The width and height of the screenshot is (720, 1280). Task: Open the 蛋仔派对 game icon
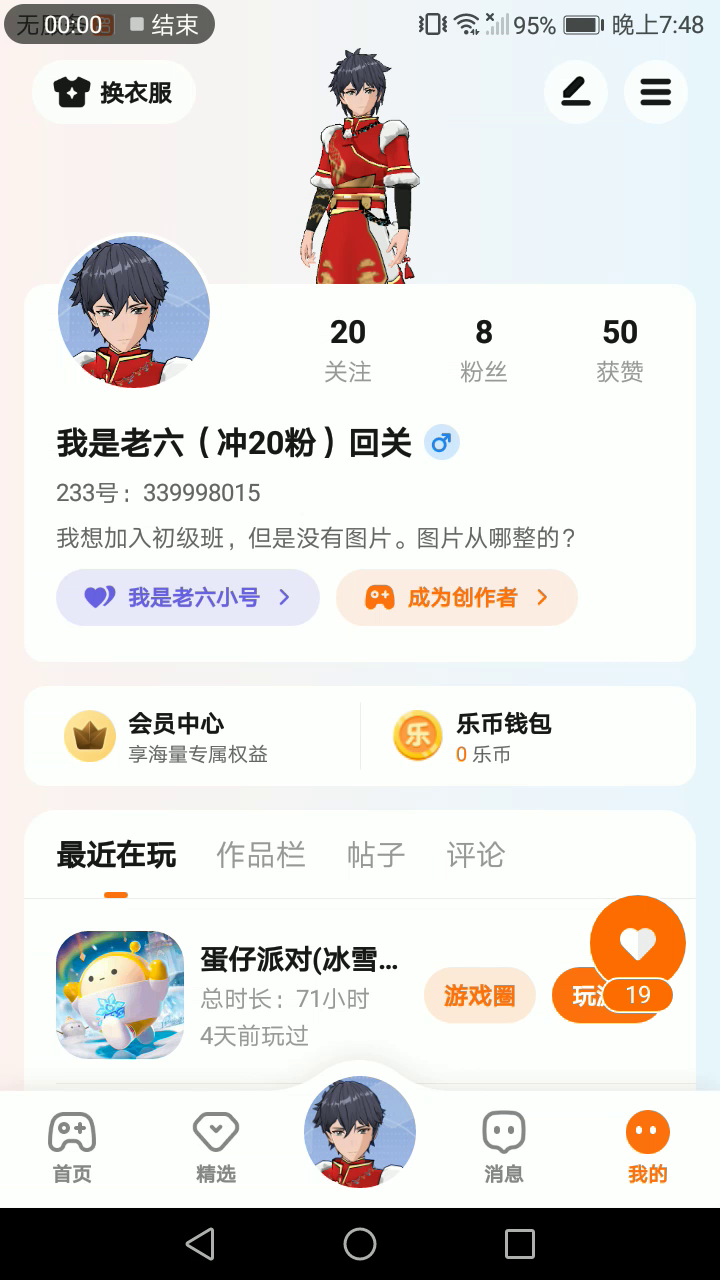[x=120, y=995]
